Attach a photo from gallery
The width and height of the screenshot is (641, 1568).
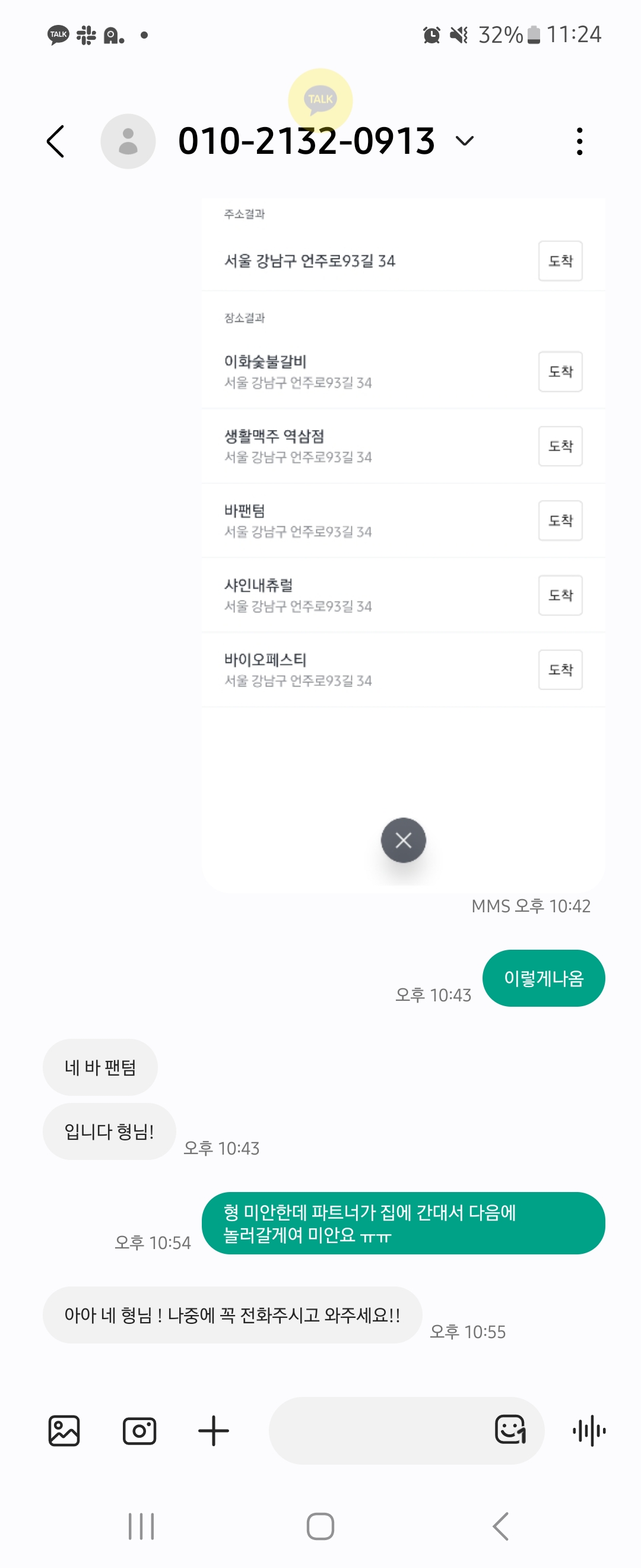pyautogui.click(x=64, y=1430)
